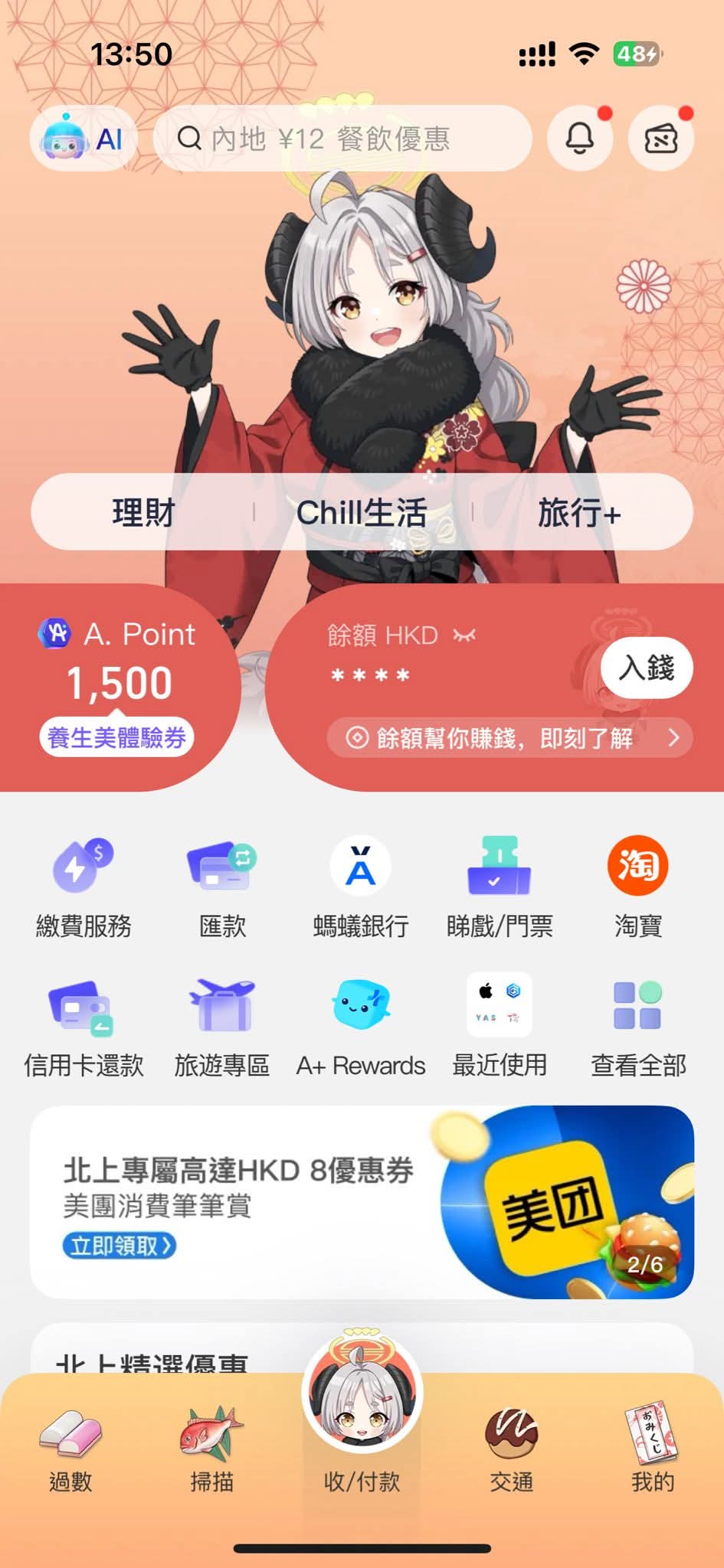
Task: Tap 立即領取 on the 美團 coupon banner
Action: click(x=120, y=1246)
